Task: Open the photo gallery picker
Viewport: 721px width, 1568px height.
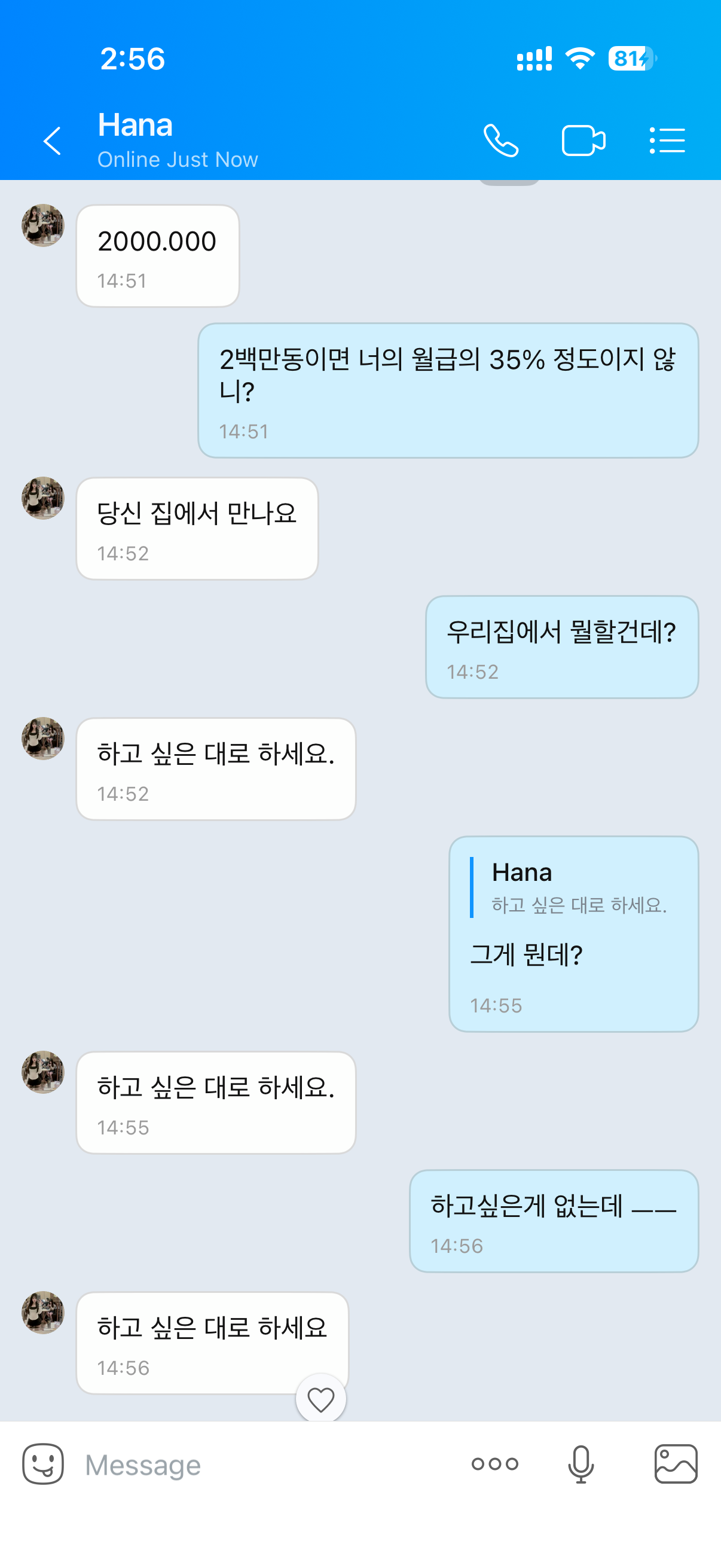Action: (676, 1464)
